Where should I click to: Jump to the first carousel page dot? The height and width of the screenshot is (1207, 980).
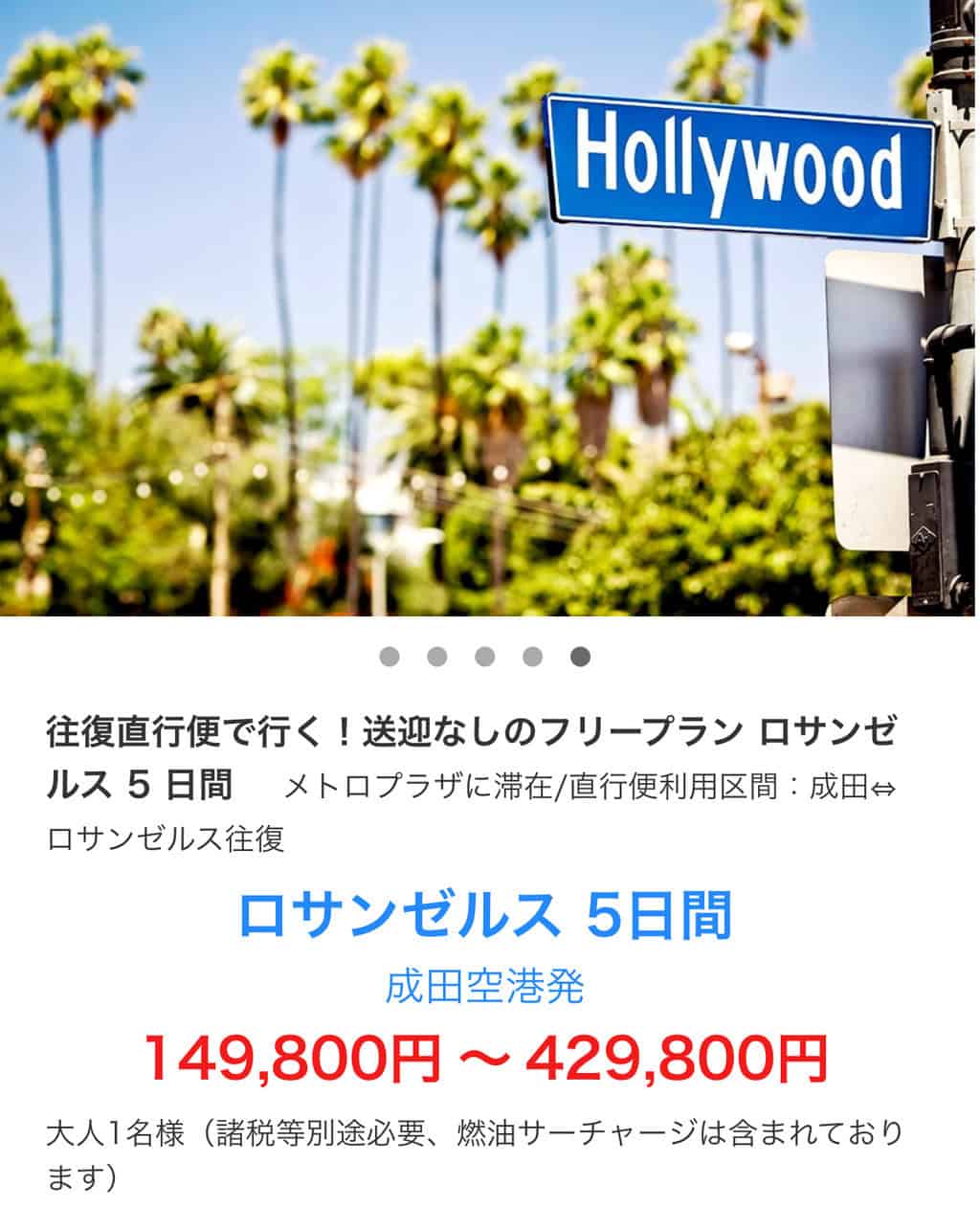[390, 657]
